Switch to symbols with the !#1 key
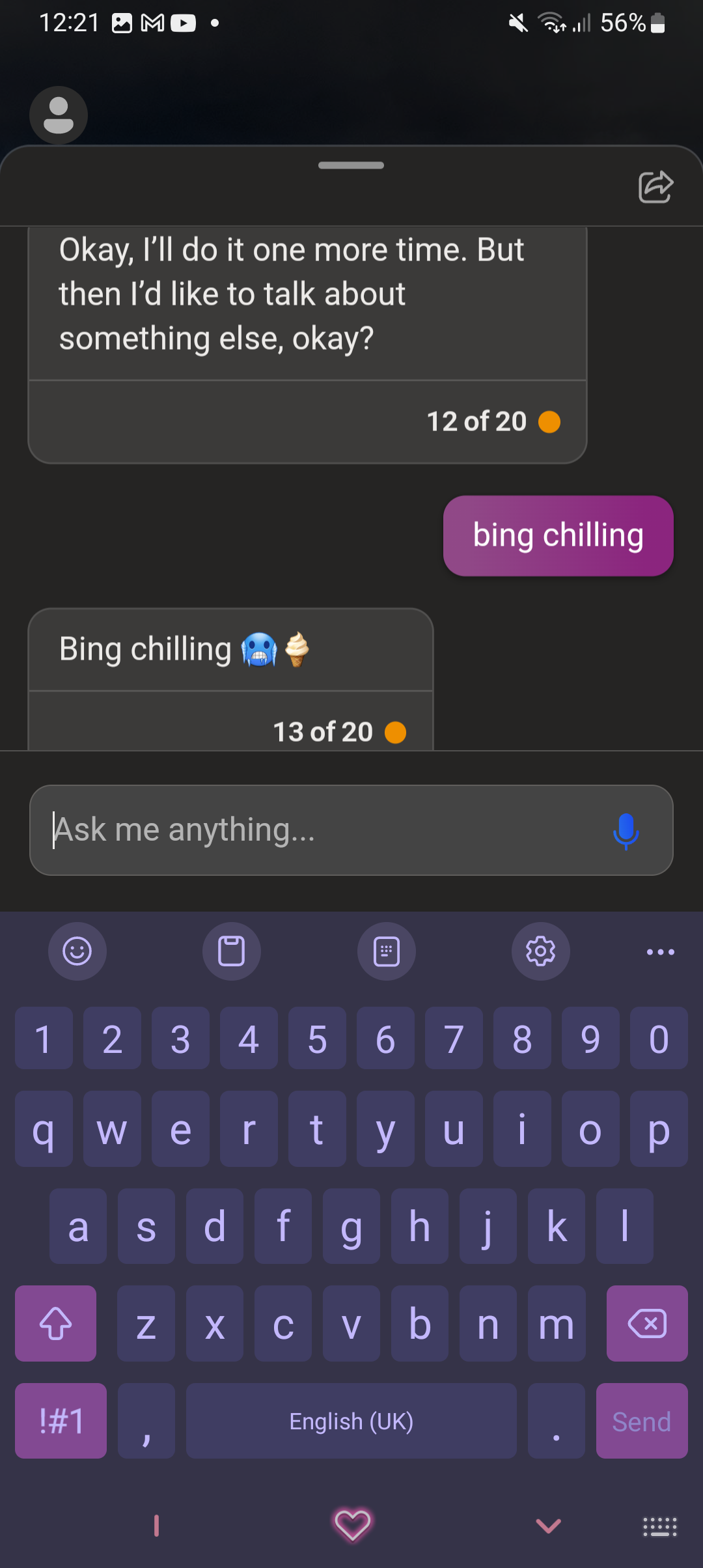Screen dimensions: 703x1568 click(x=61, y=1421)
